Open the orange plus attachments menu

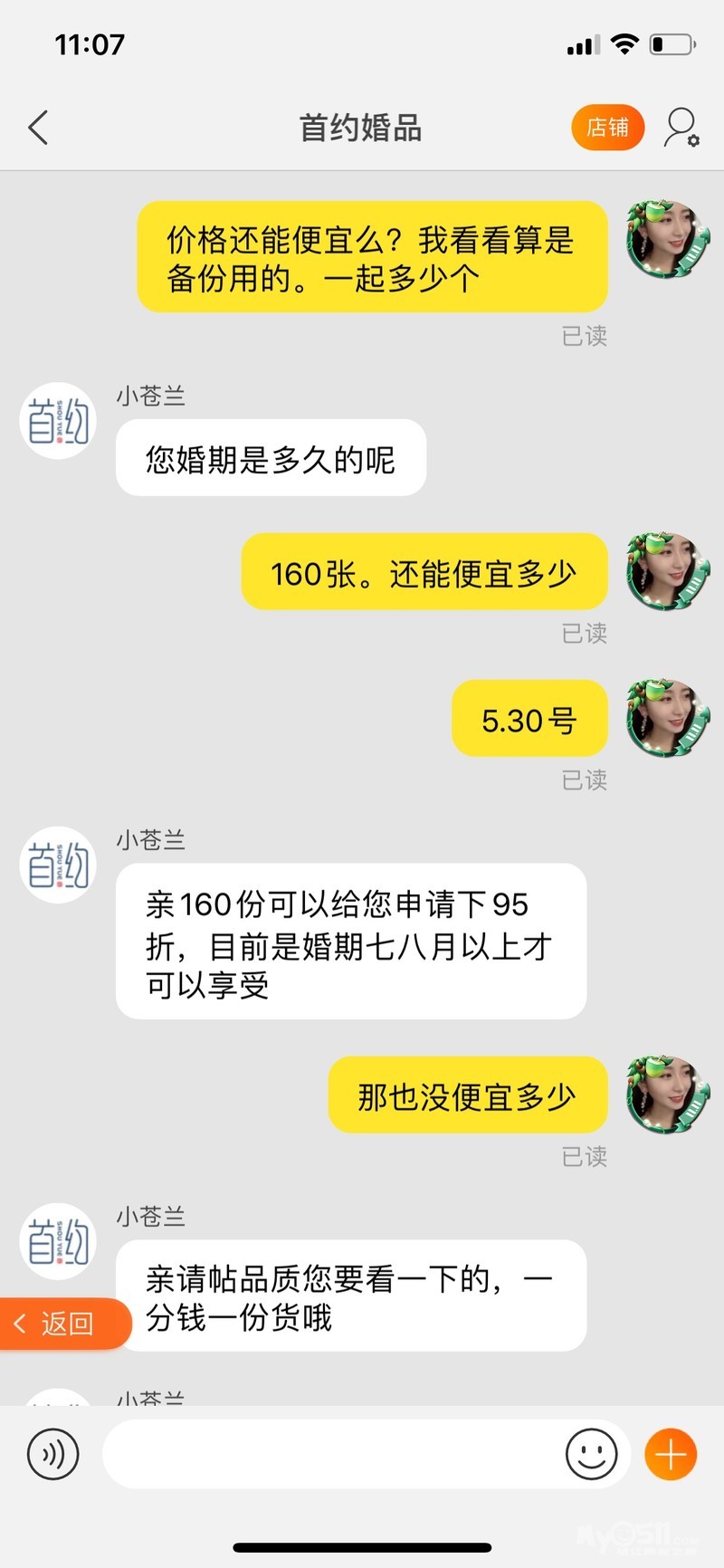tap(671, 1455)
